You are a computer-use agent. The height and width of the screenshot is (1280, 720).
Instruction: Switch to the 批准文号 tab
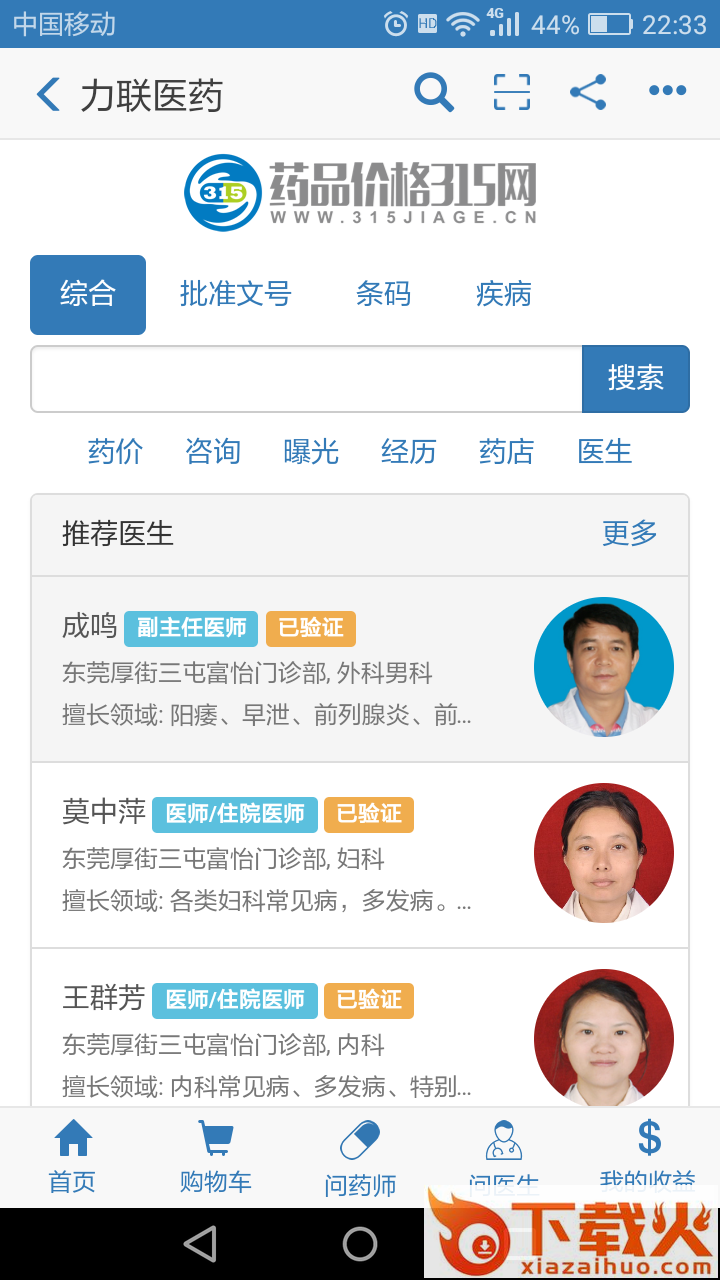click(x=235, y=294)
